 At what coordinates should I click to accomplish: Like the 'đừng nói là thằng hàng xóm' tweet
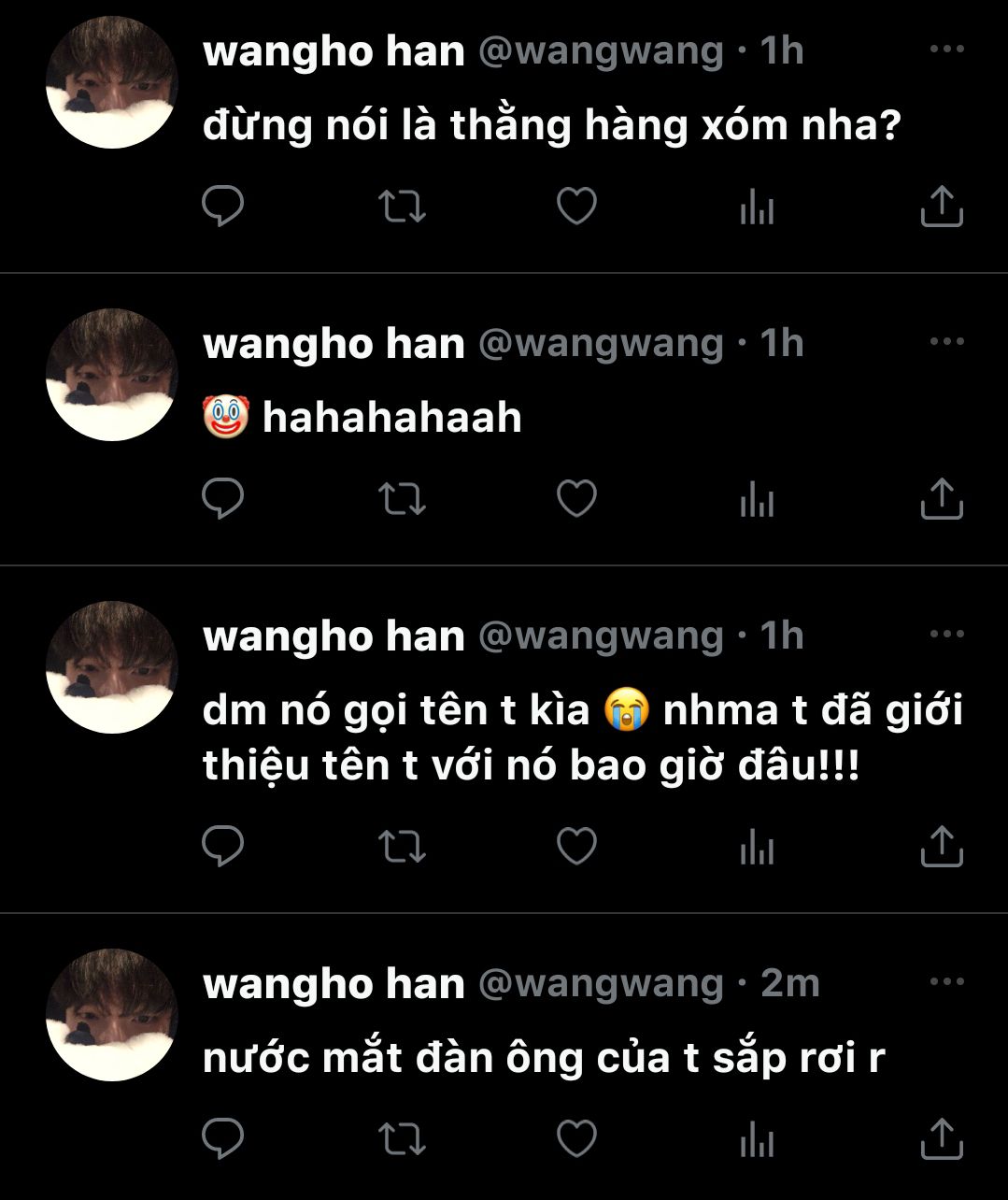(x=576, y=207)
